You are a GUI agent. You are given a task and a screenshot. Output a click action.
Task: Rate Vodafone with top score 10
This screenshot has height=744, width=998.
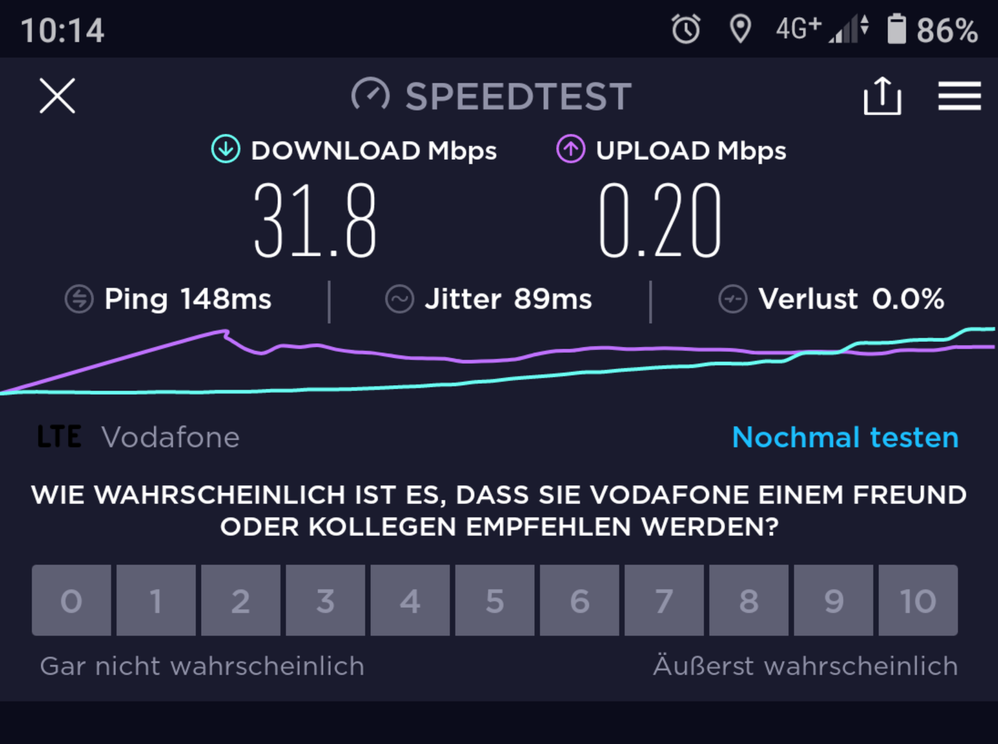pyautogui.click(x=918, y=601)
